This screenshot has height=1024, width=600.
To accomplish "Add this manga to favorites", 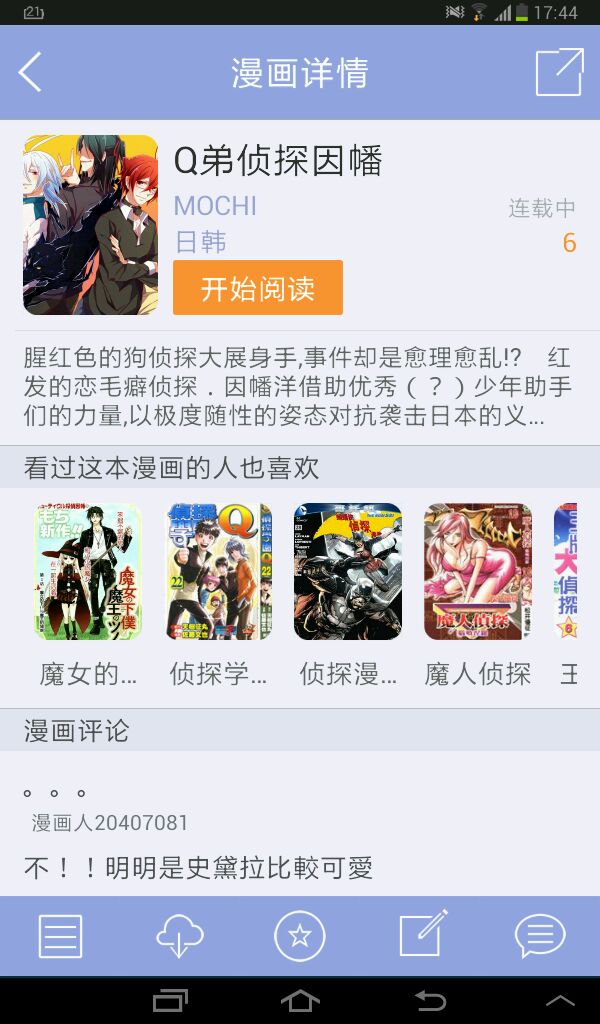I will (x=300, y=937).
